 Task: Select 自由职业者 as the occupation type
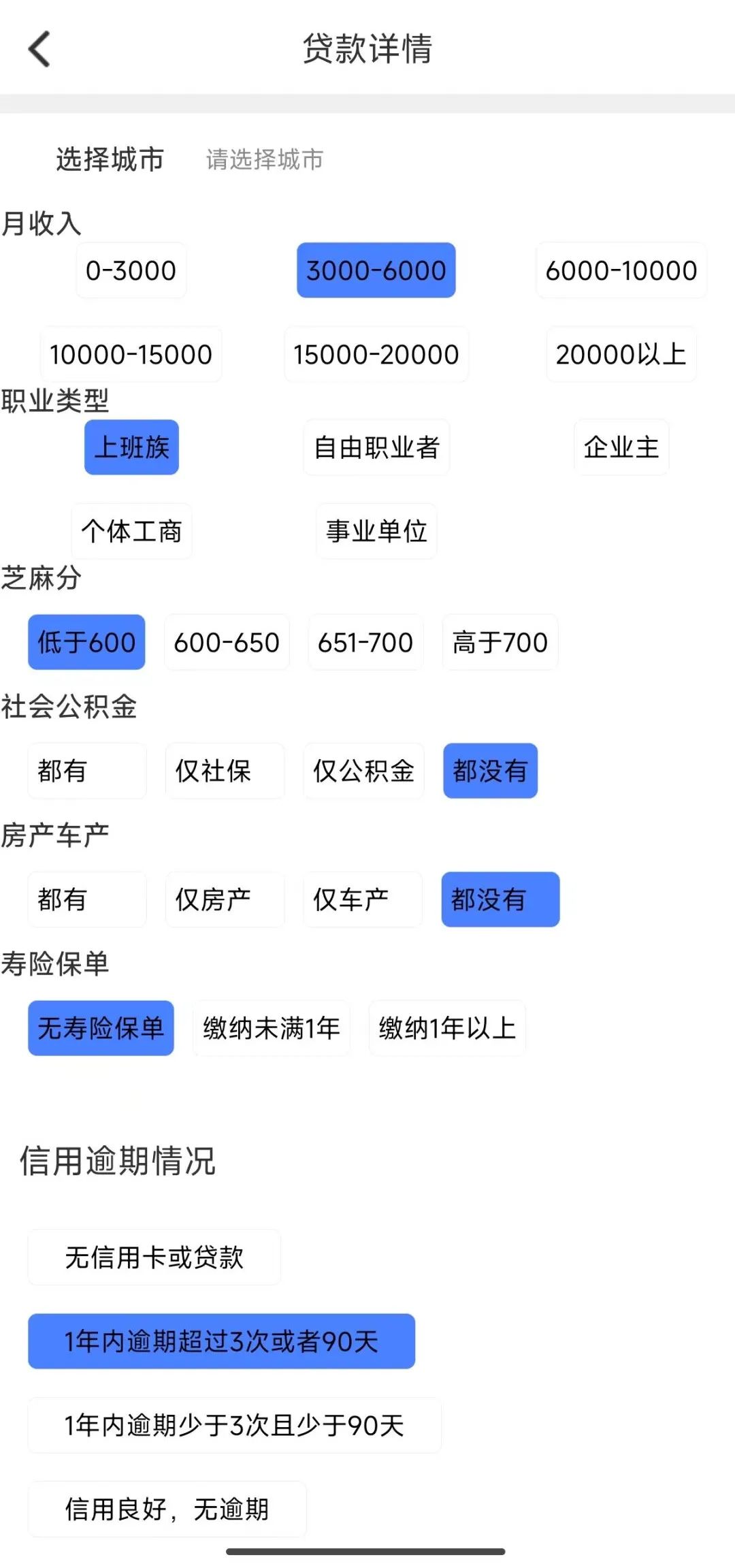(x=376, y=447)
